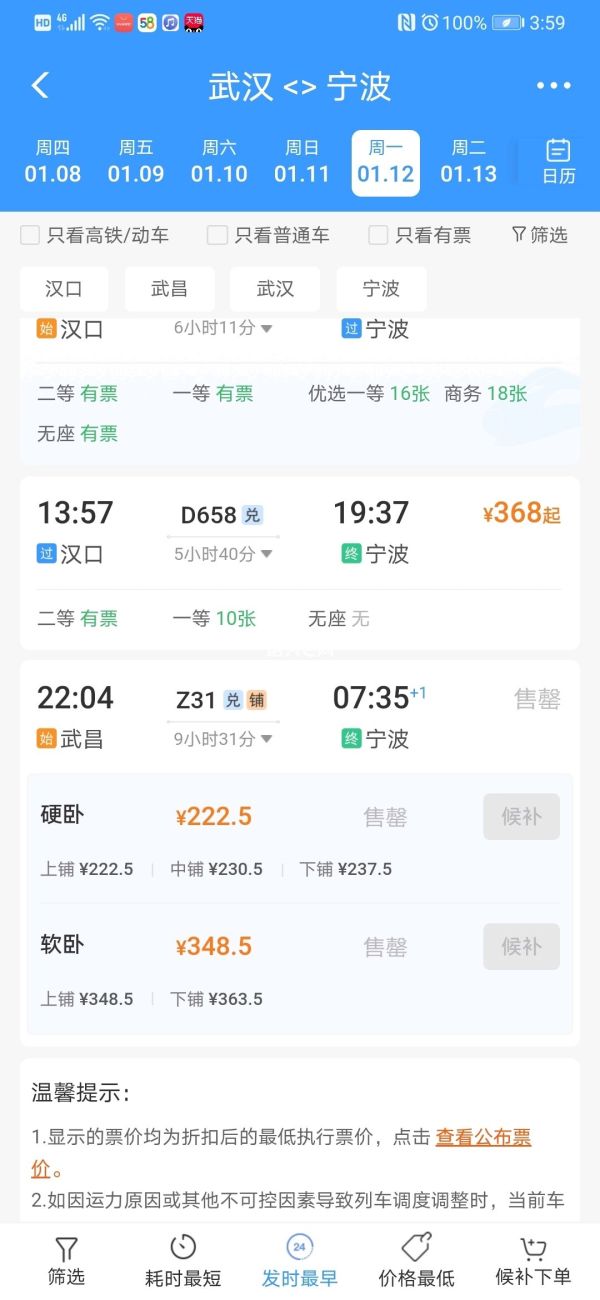Check the 只看高铁/动车 option
The image size is (600, 1300).
(31, 235)
